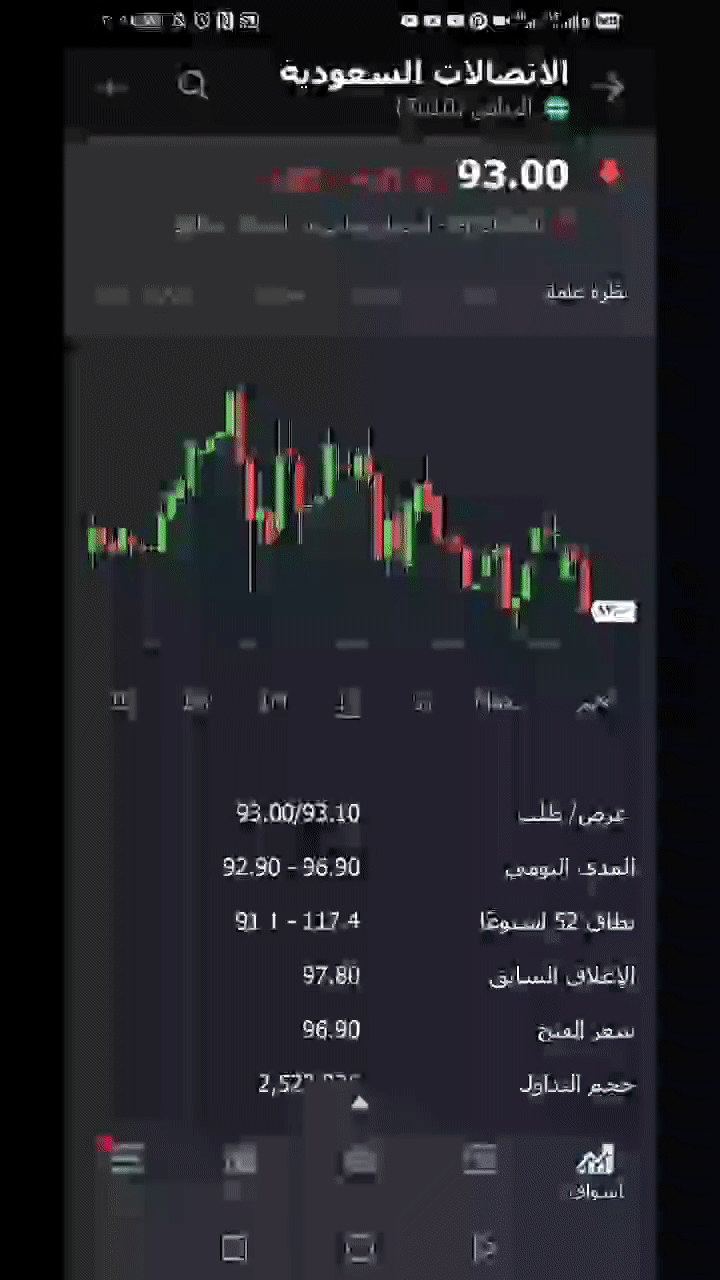The height and width of the screenshot is (1280, 720).
Task: Open the candlestick price chart
Action: point(350,500)
